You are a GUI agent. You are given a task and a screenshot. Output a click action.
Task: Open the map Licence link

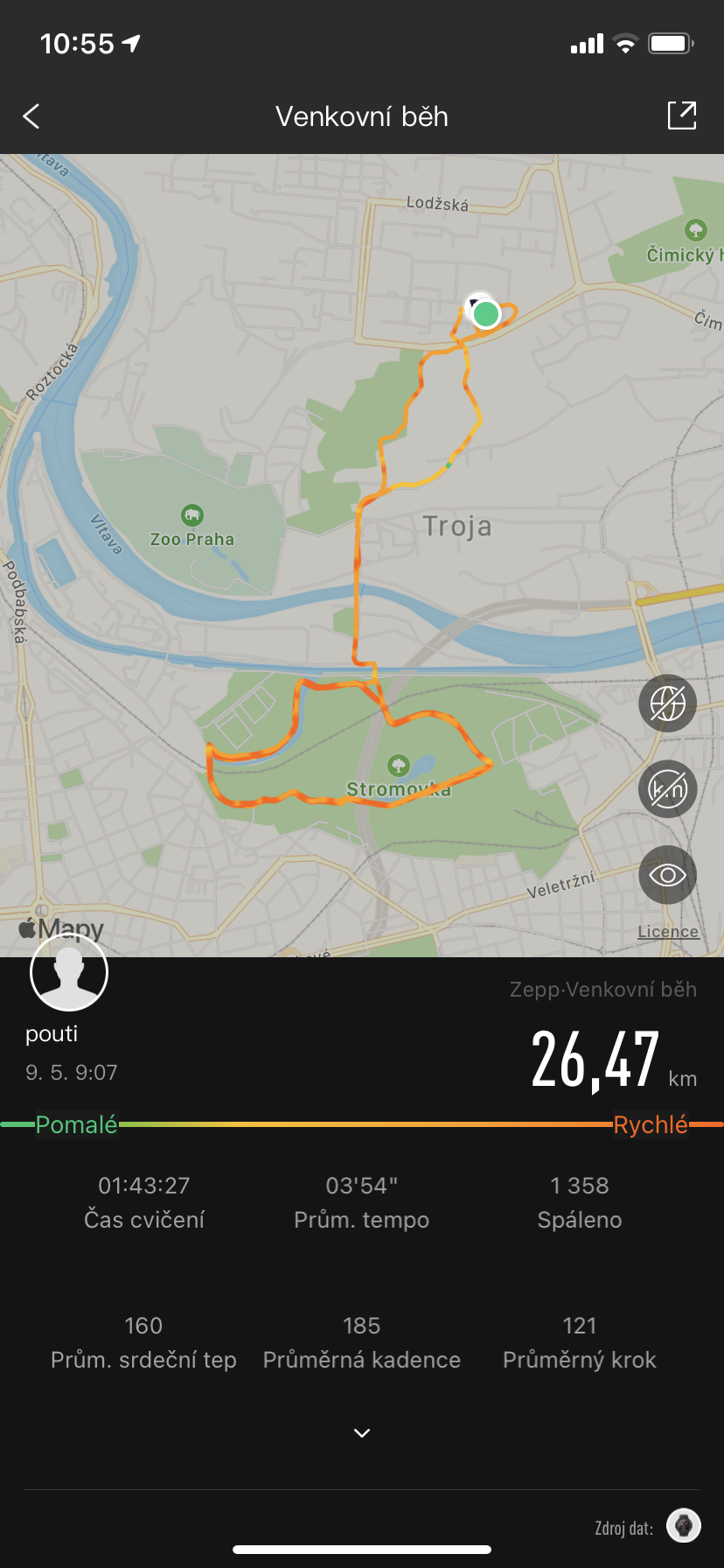668,932
